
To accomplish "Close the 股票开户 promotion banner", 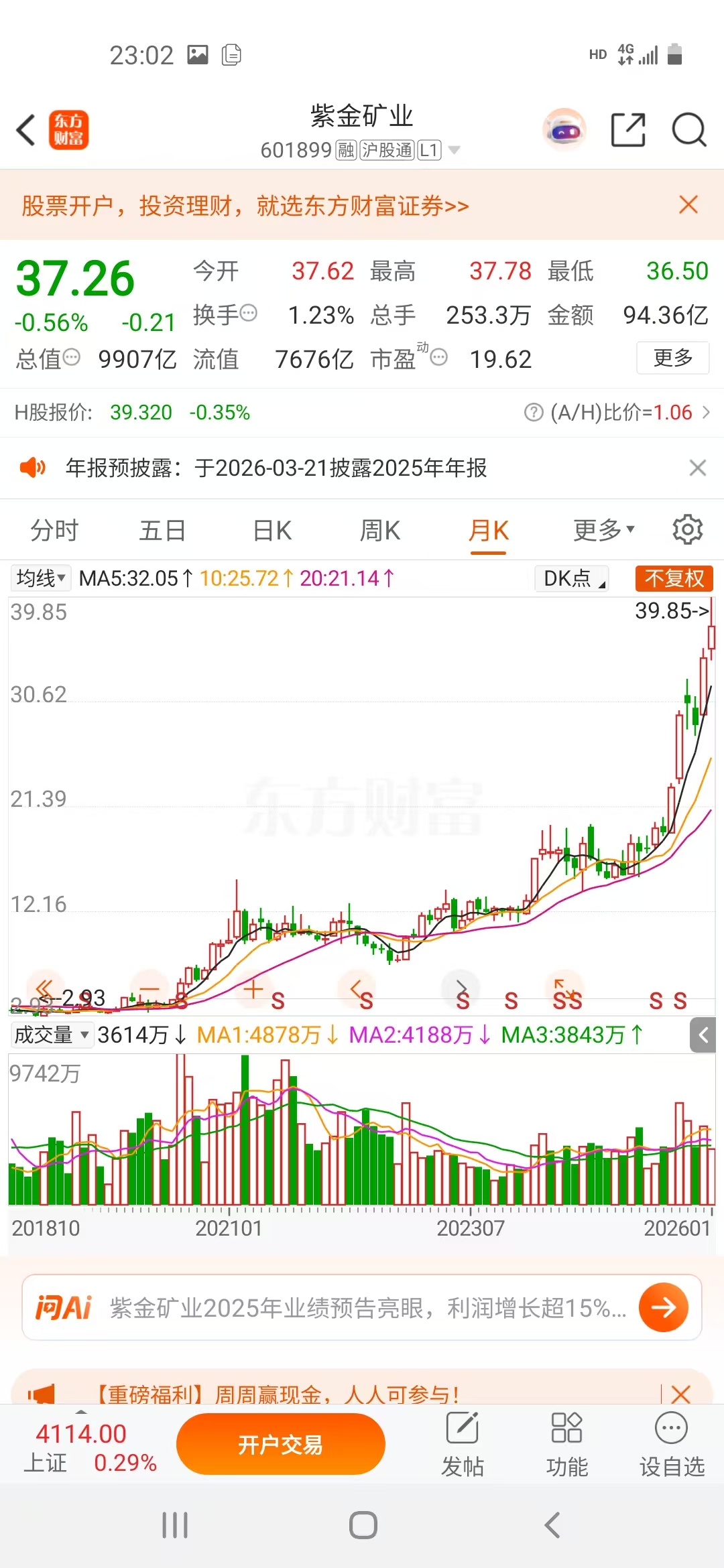I will click(688, 205).
